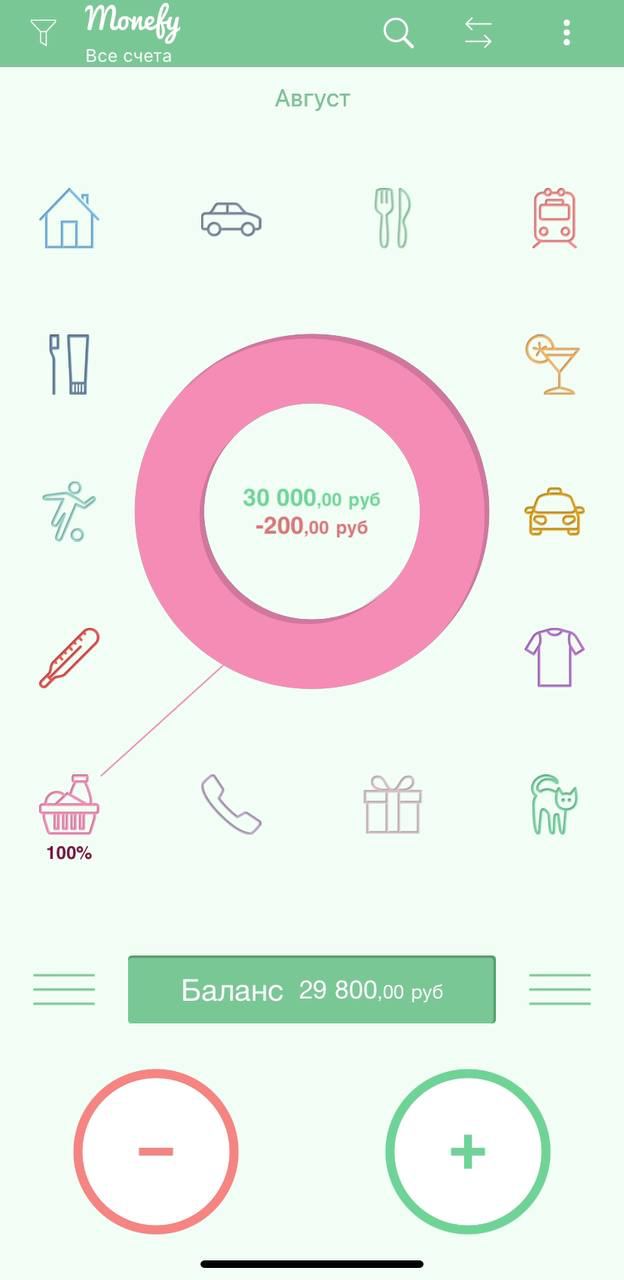Select the house category icon
Viewport: 624px width, 1280px height.
click(69, 220)
